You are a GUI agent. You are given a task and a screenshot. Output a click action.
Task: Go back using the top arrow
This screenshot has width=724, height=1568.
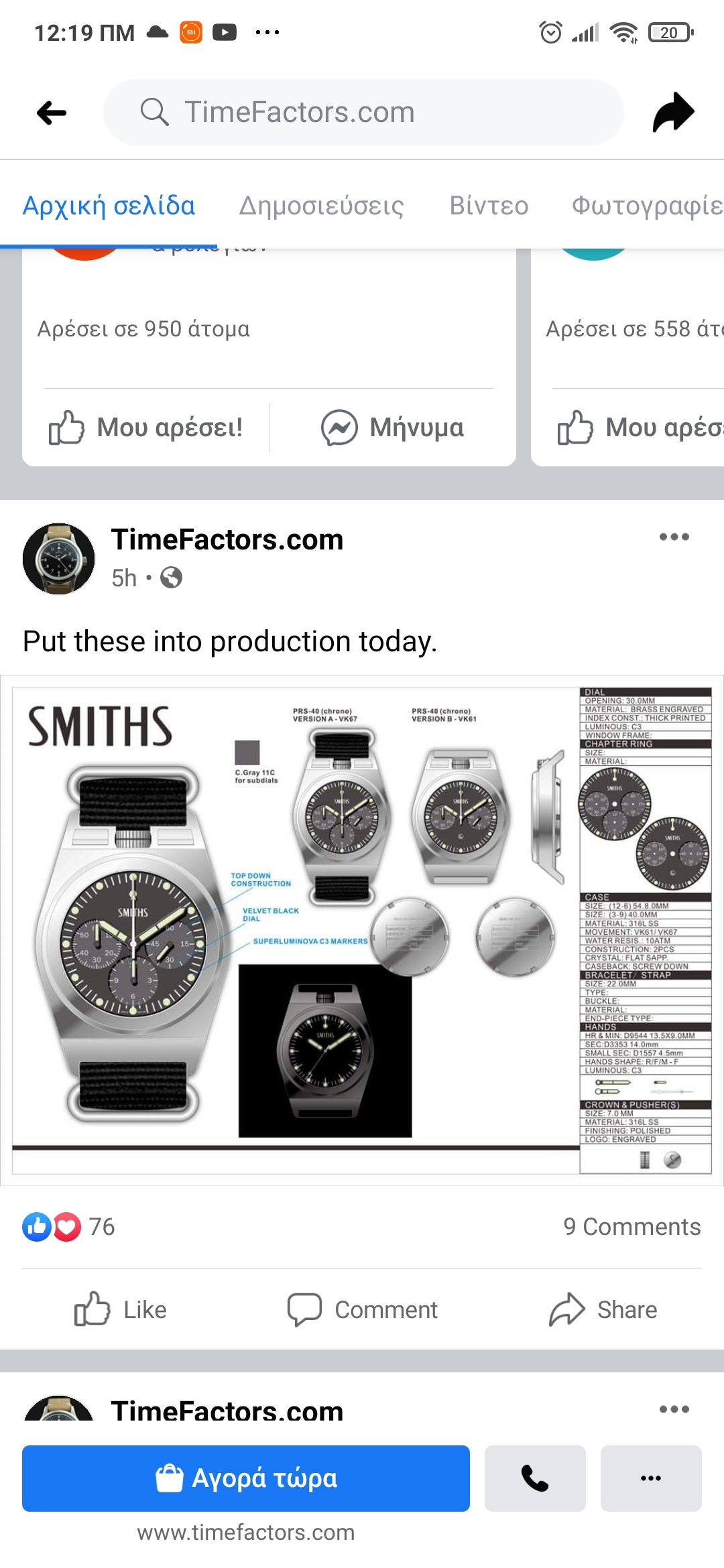(52, 113)
